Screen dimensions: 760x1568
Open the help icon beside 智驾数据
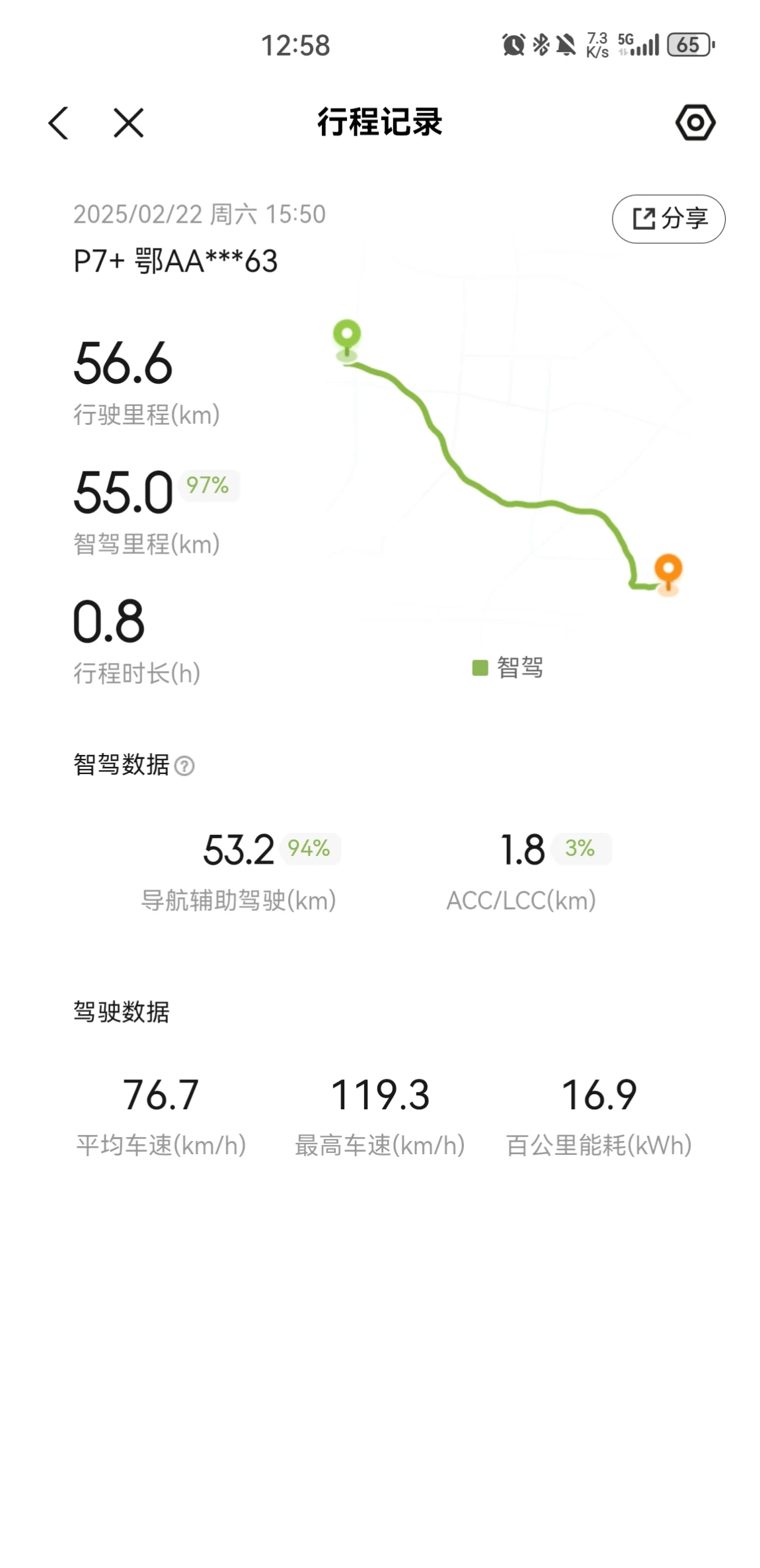click(x=184, y=765)
